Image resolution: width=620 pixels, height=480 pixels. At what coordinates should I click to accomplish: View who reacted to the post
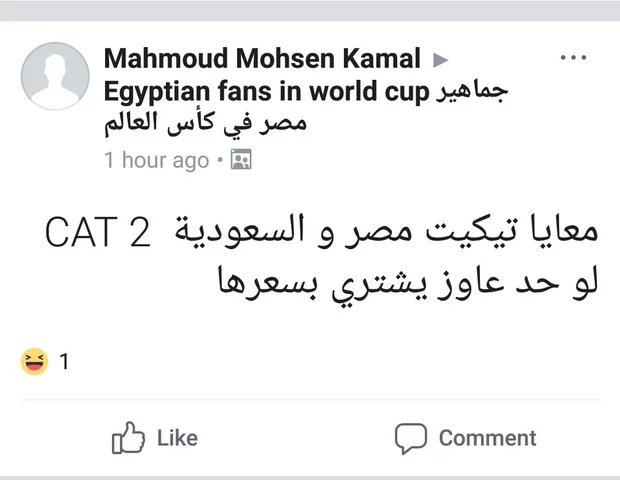[x=45, y=362]
